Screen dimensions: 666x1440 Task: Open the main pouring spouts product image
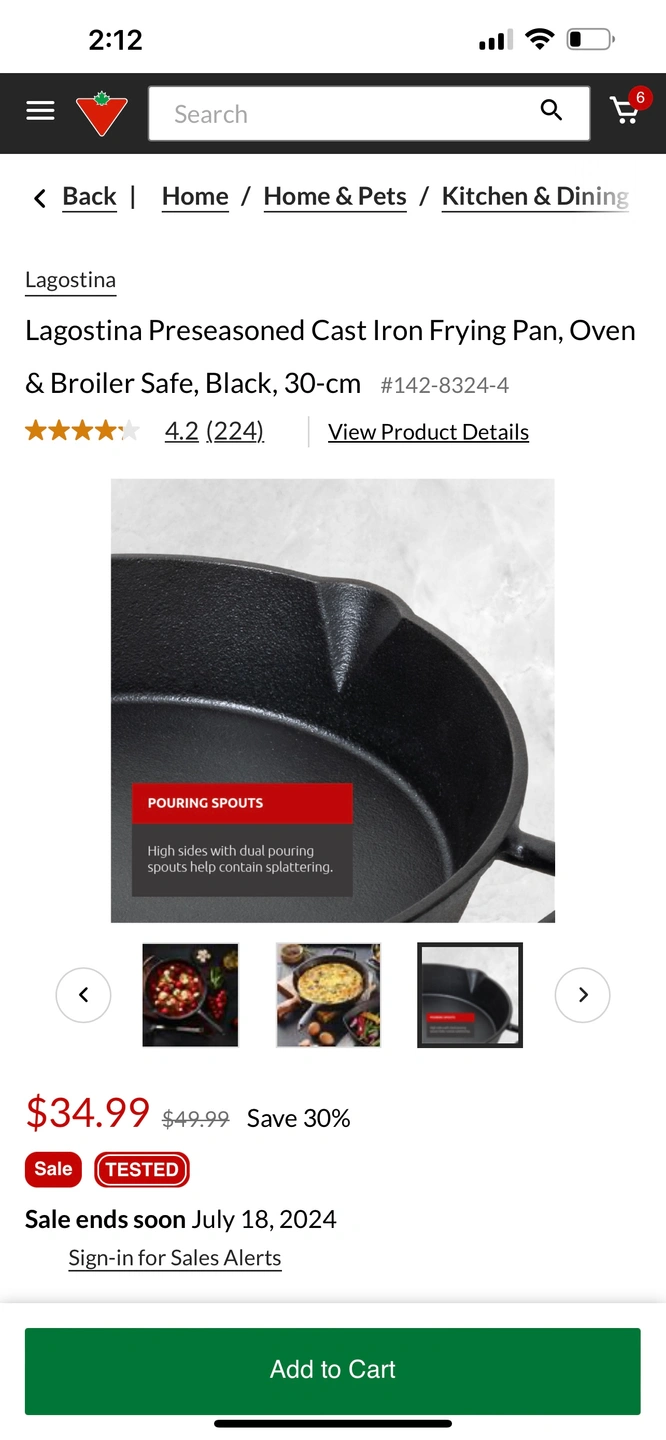(x=332, y=700)
